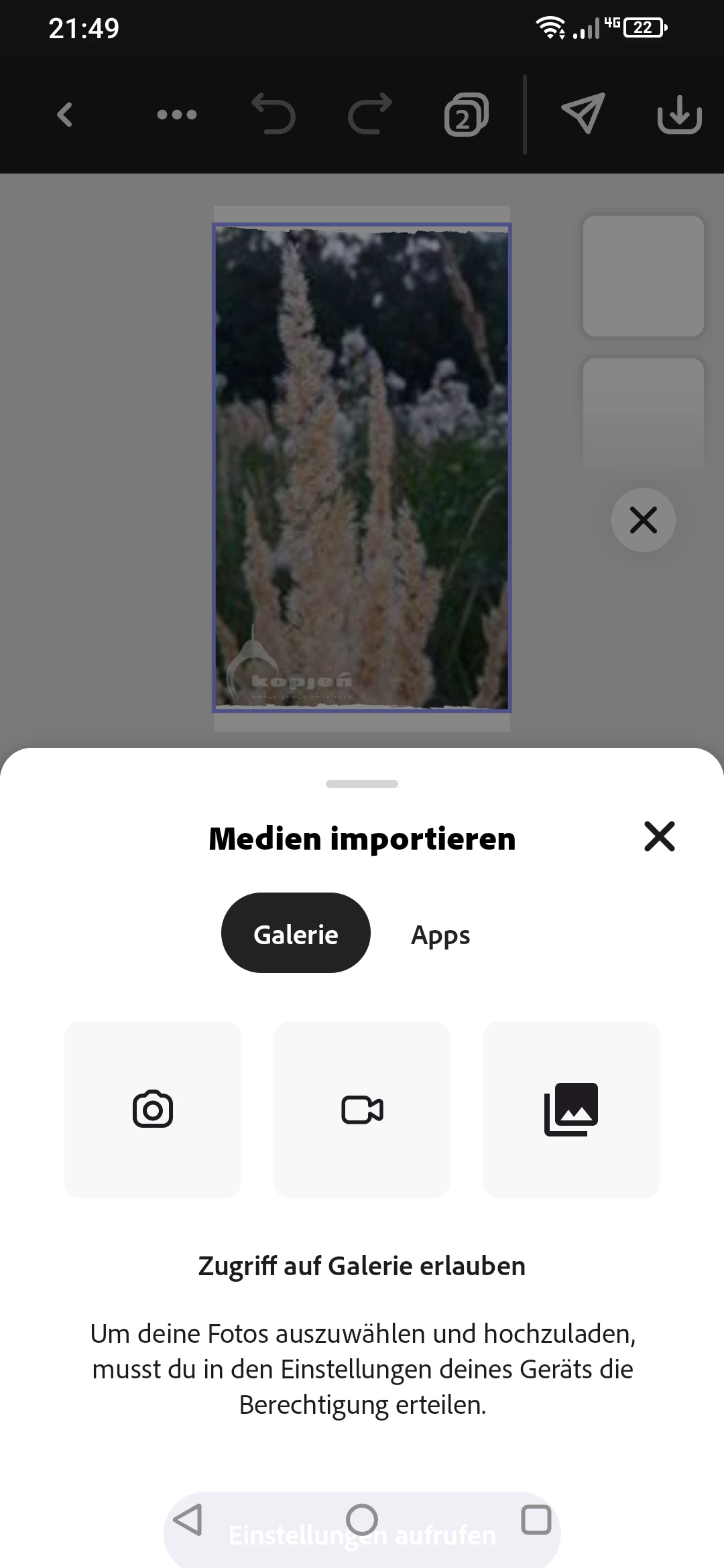
Task: Download the design
Action: (x=679, y=115)
